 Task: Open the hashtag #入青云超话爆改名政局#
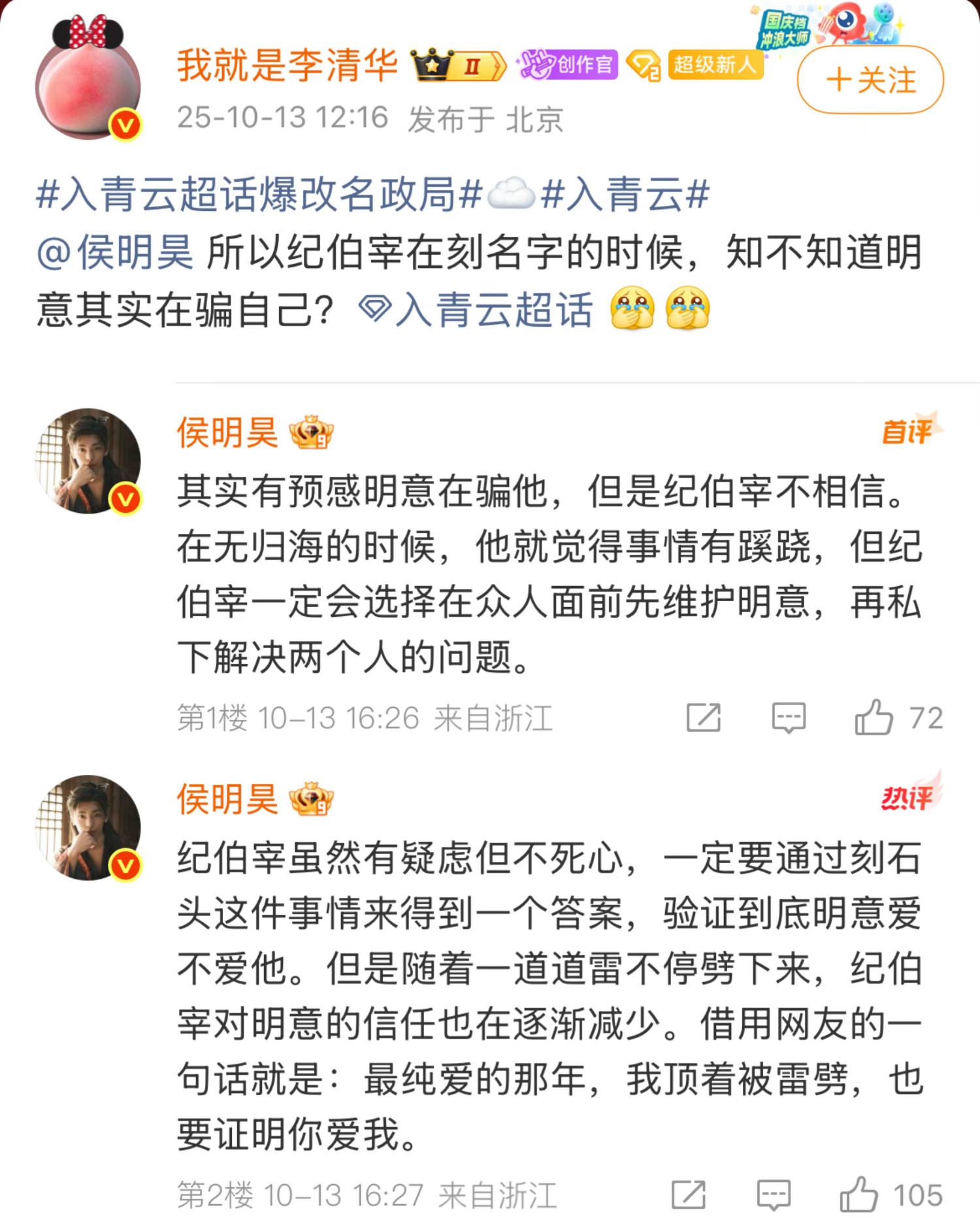click(259, 195)
